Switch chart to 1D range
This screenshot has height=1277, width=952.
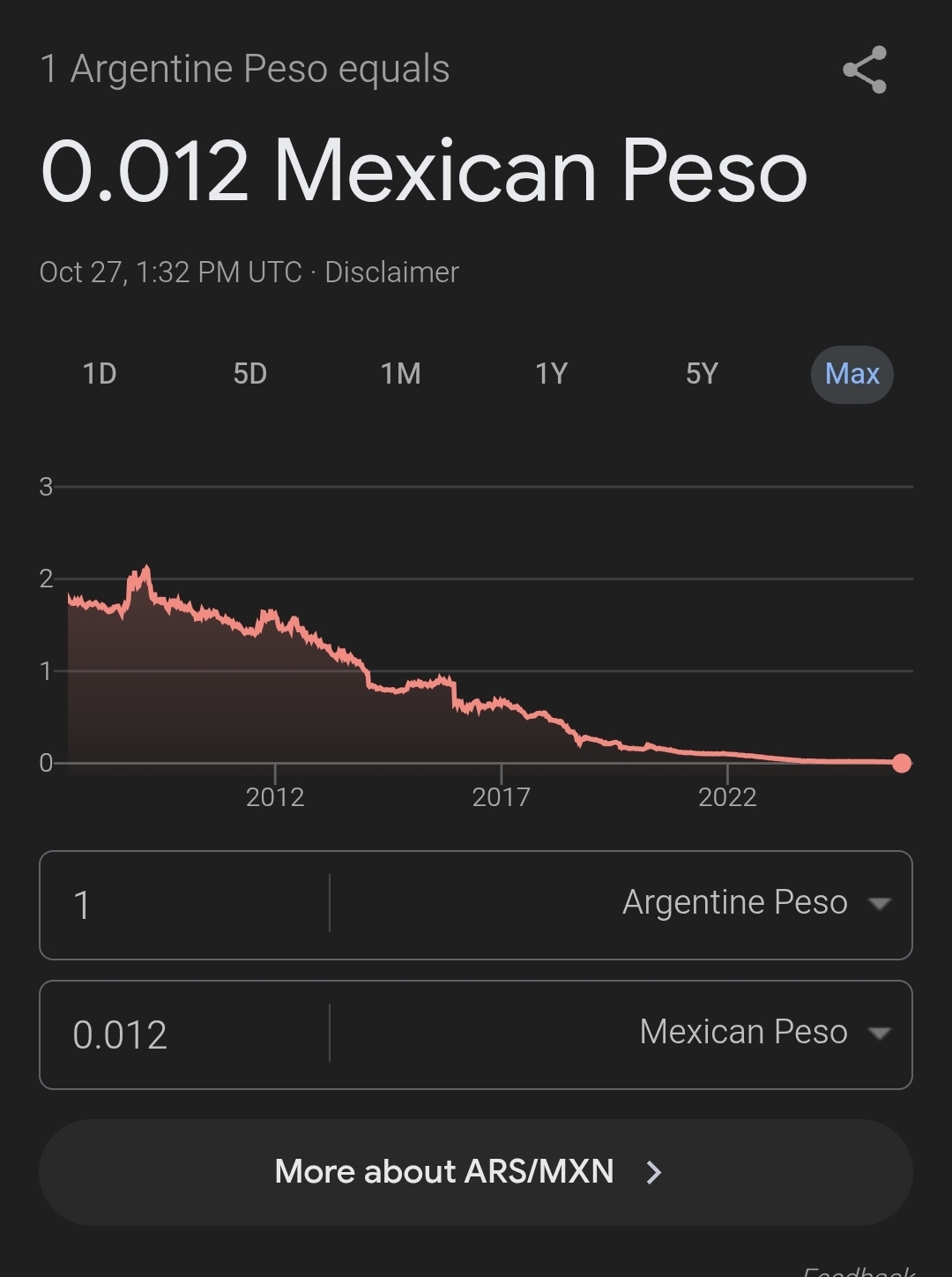[100, 374]
